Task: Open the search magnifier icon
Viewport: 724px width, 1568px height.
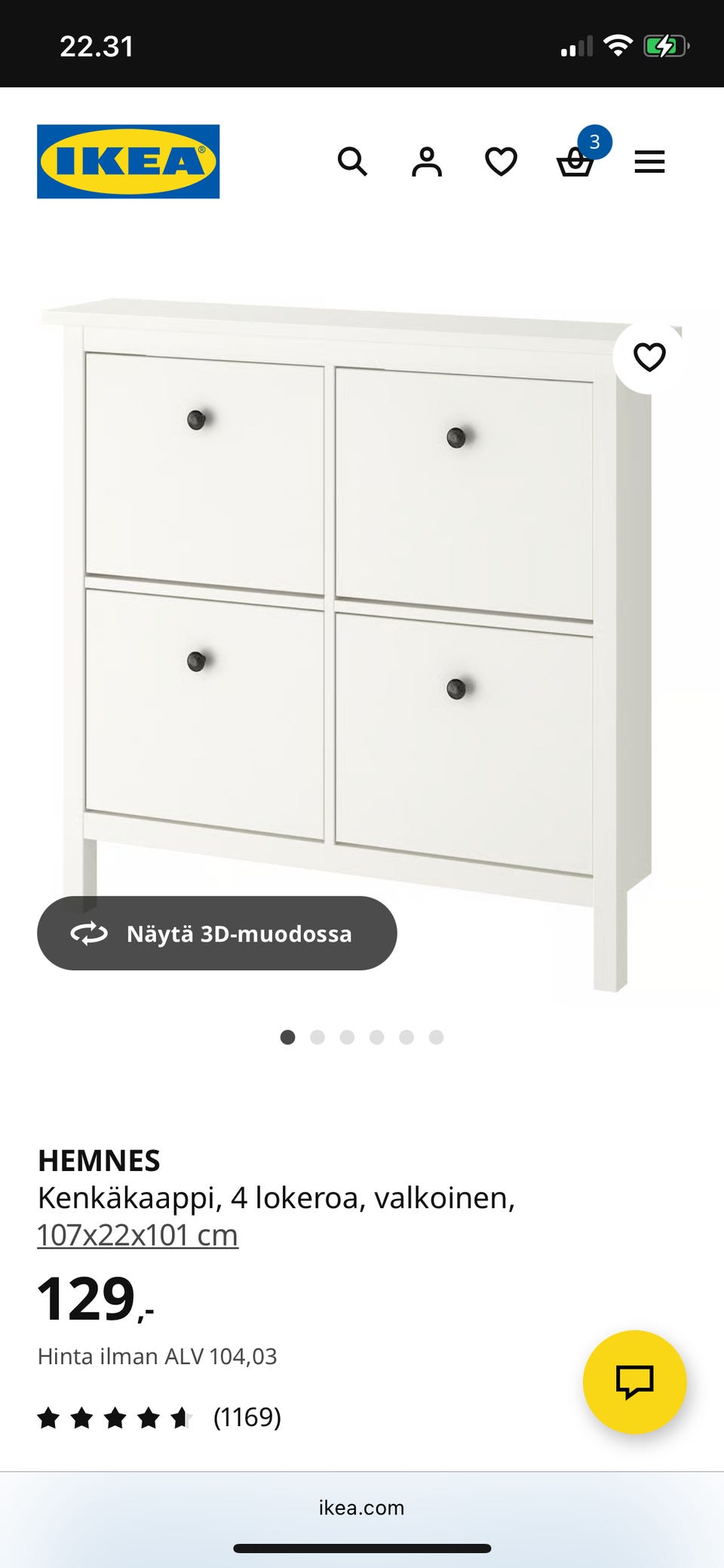Action: click(x=352, y=161)
